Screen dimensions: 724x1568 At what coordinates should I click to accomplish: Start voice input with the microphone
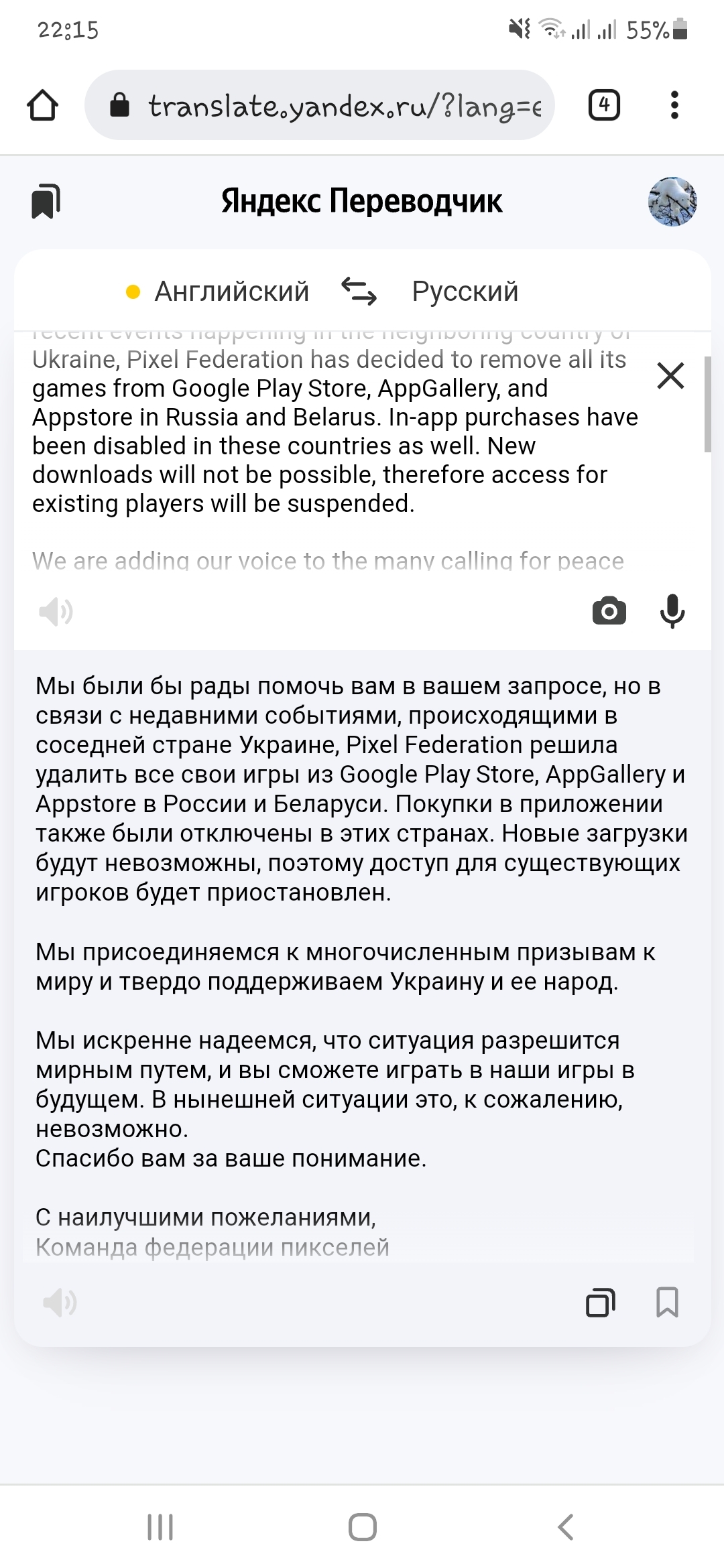tap(672, 611)
